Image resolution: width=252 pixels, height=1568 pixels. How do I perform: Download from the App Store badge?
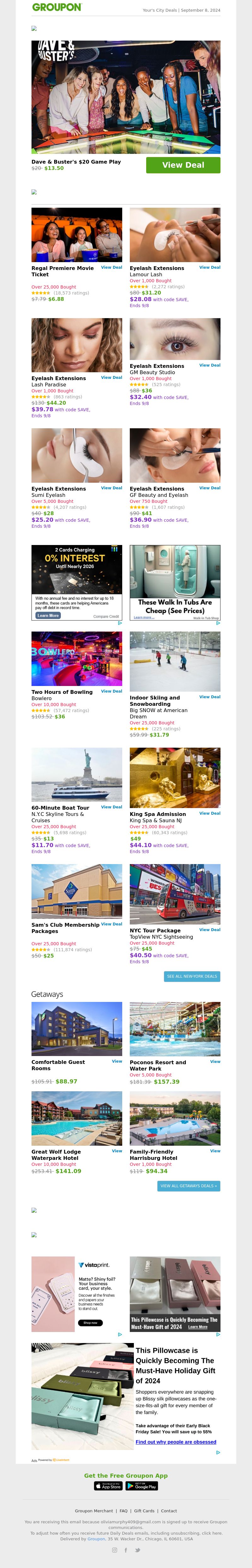point(108,1486)
